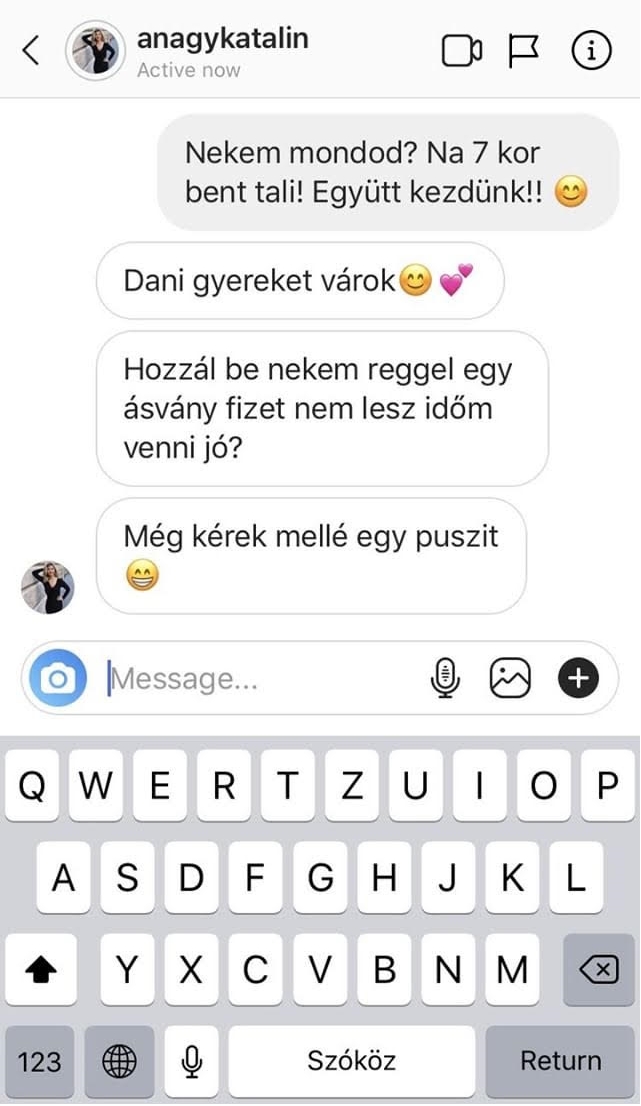Tap the Return key

(x=560, y=1061)
